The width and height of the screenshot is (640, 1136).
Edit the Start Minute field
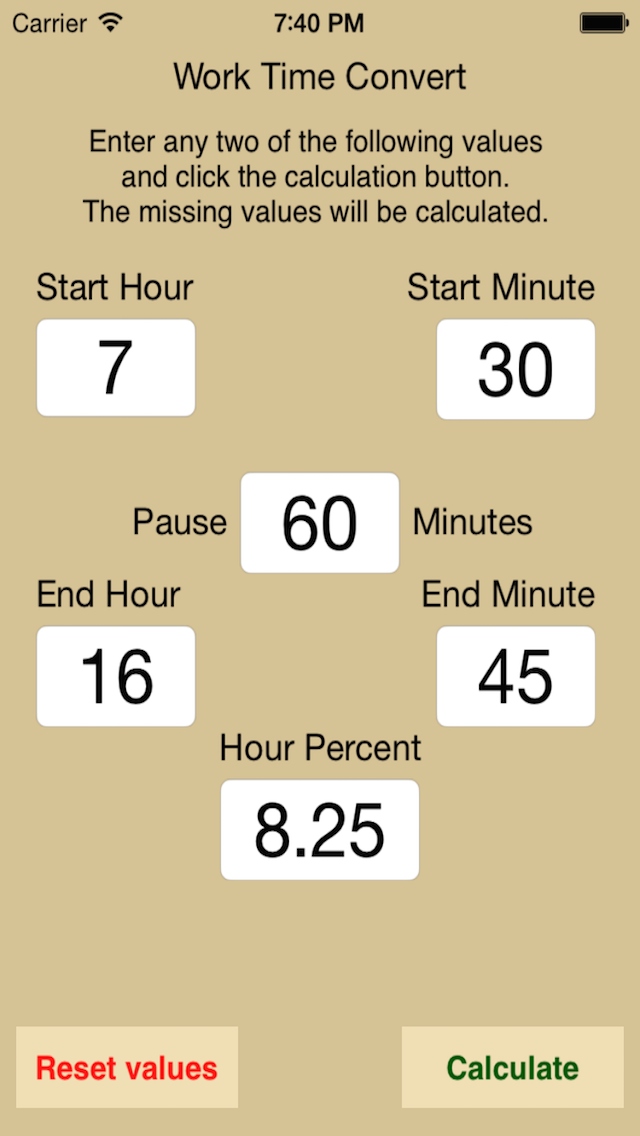click(x=515, y=369)
